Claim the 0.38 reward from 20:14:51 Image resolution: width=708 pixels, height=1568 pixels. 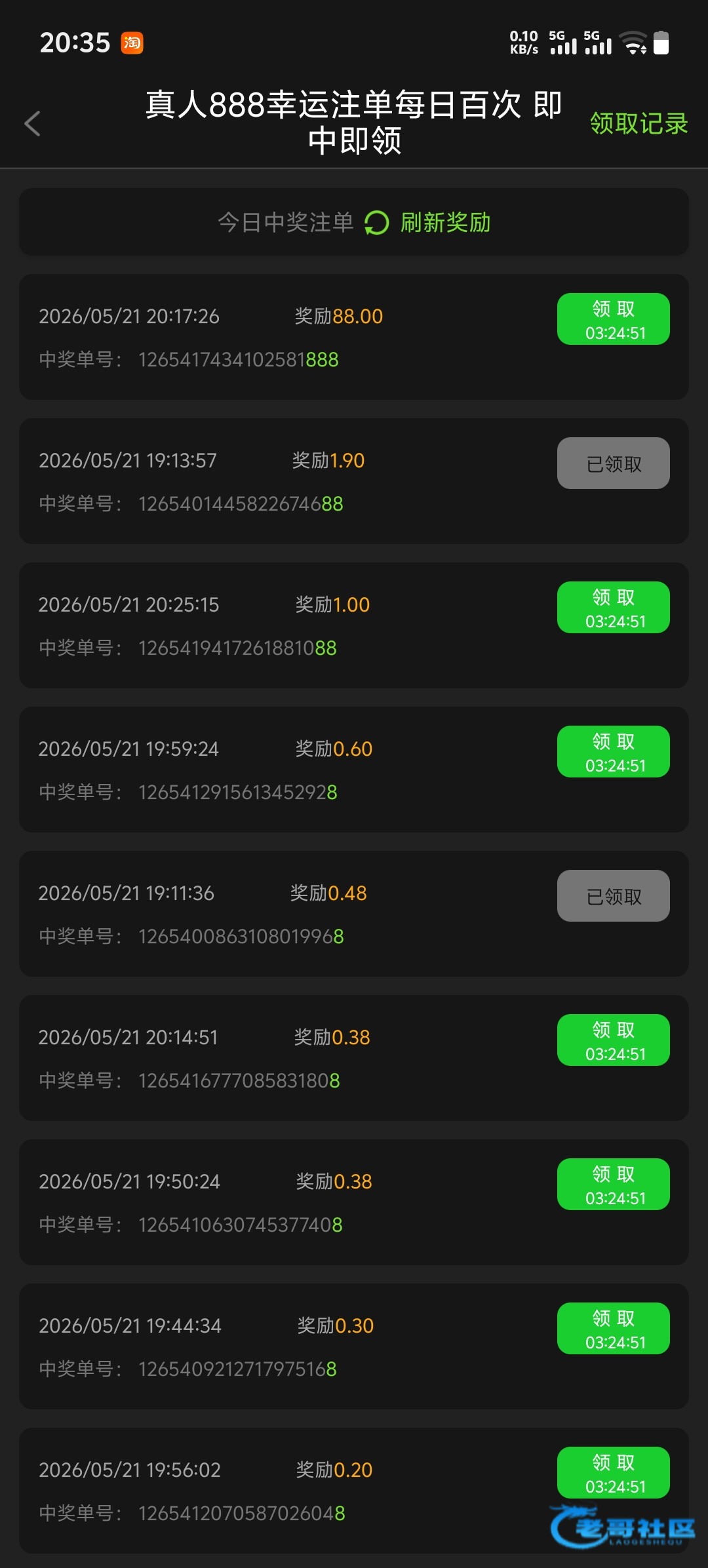614,1040
